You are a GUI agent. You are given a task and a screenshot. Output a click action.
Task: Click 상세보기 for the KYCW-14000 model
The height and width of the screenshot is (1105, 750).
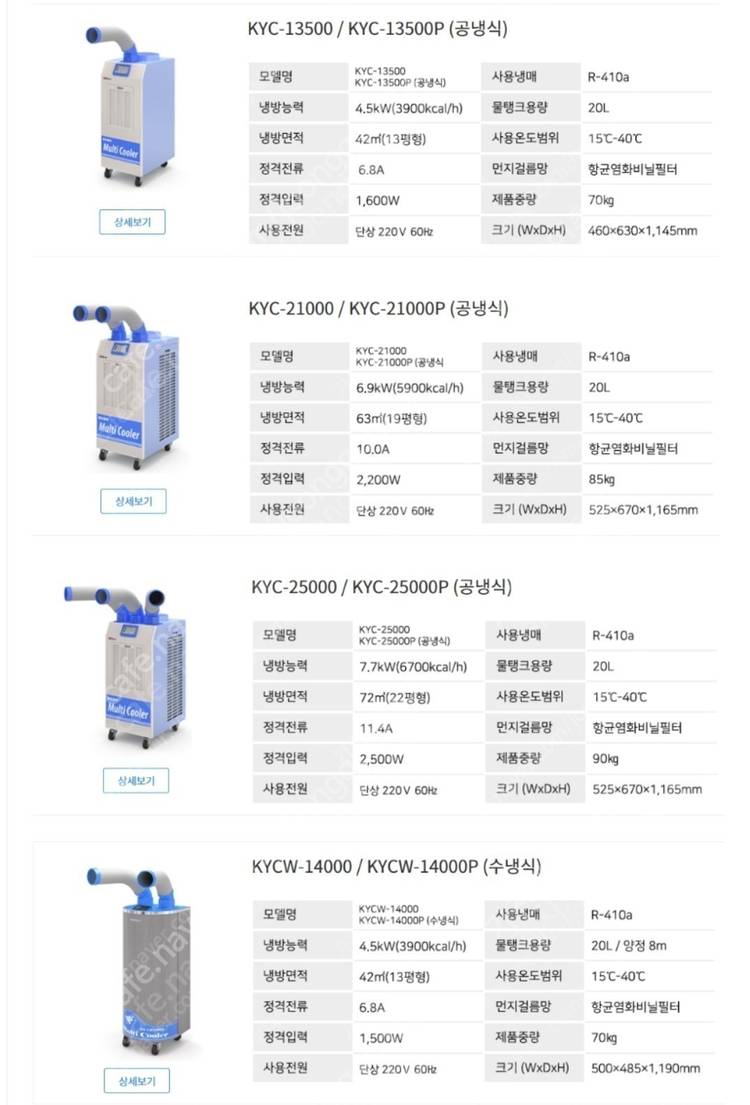(135, 1081)
